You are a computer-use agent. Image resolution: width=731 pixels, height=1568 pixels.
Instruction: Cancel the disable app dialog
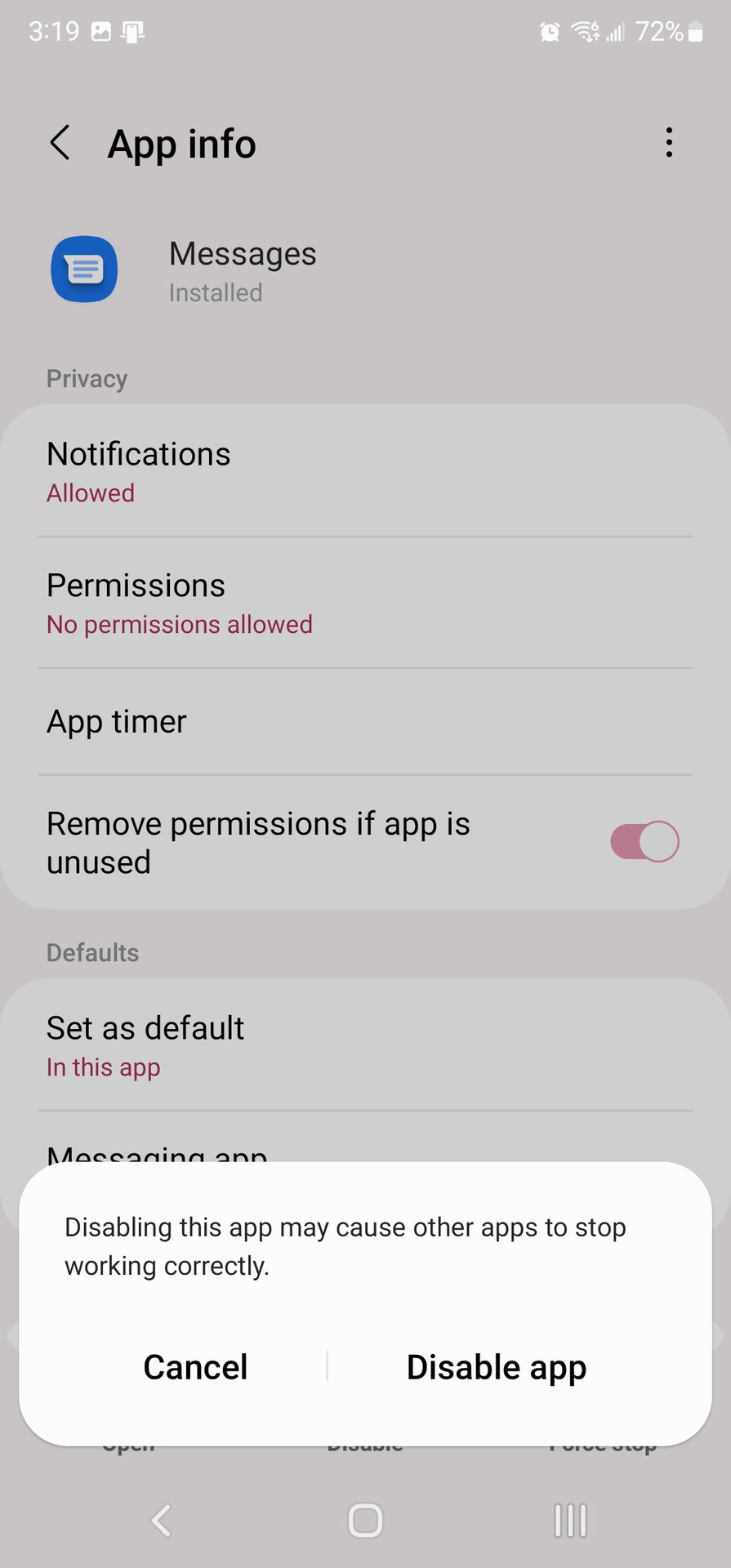pyautogui.click(x=195, y=1367)
